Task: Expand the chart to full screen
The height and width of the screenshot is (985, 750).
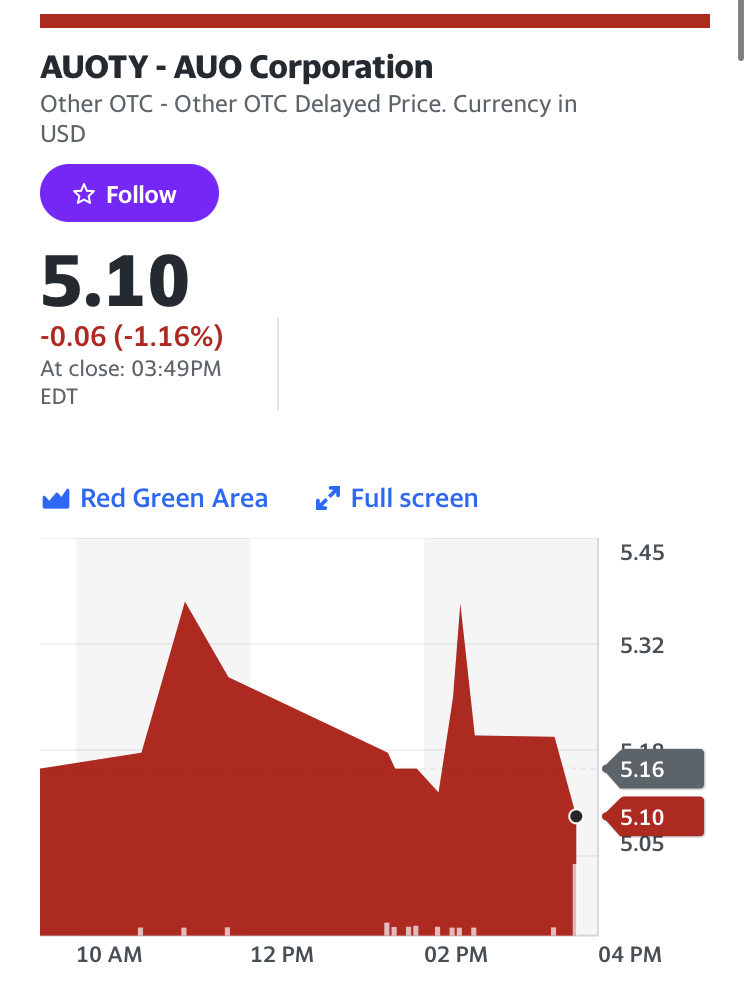Action: 397,498
